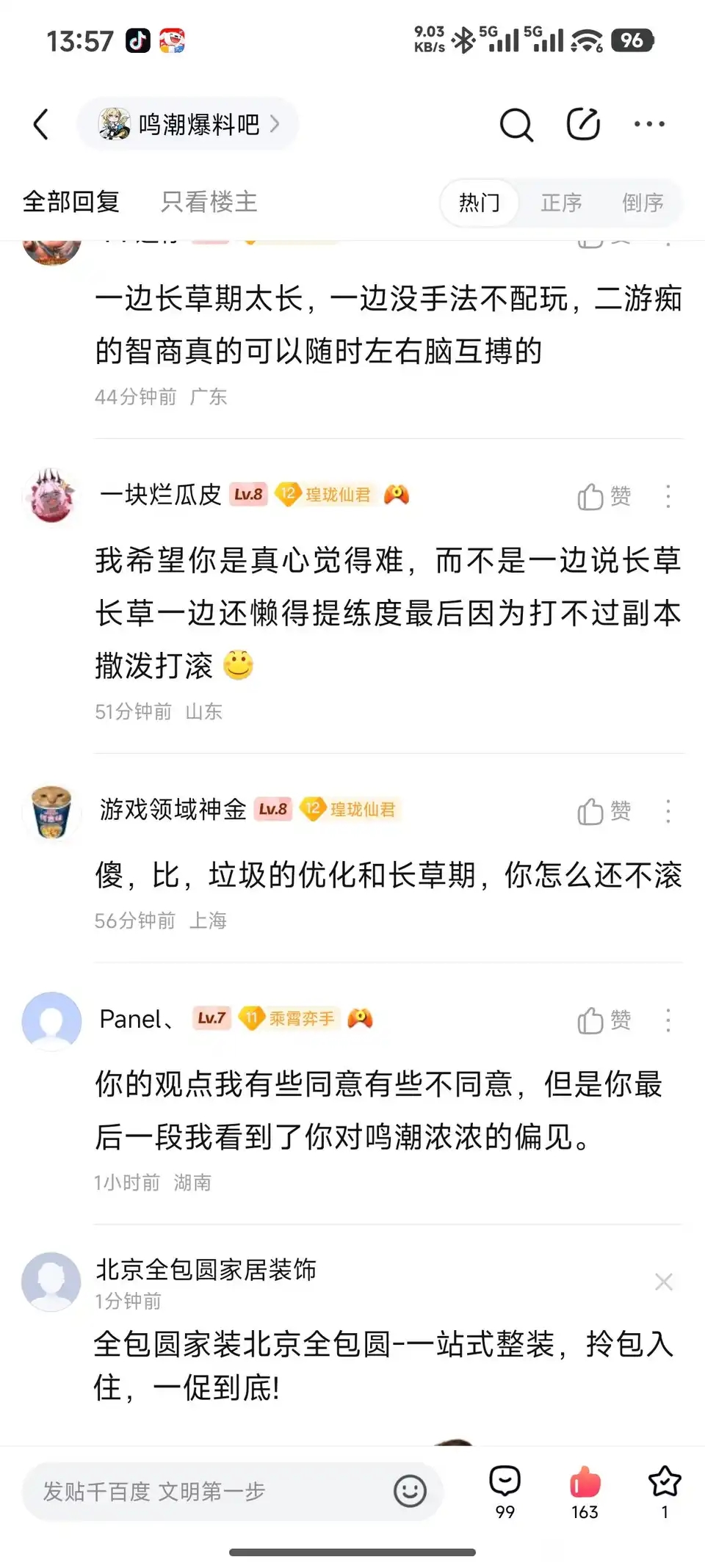Screen dimensions: 705x1568
Task: Open the emoji picker in reply bar
Action: (410, 1492)
